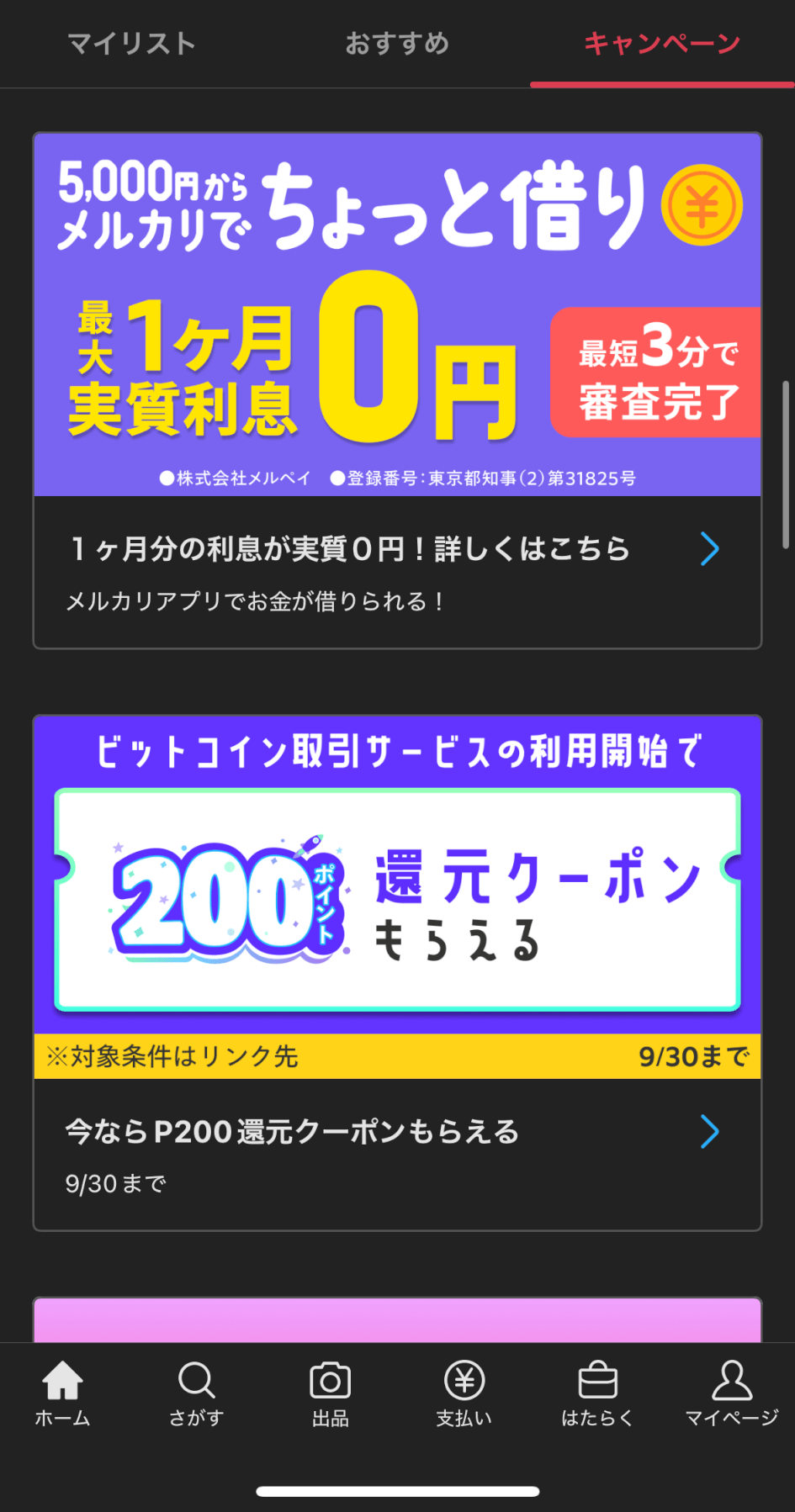
Task: Open 出品 camera tab to list an item
Action: pyautogui.click(x=330, y=1394)
